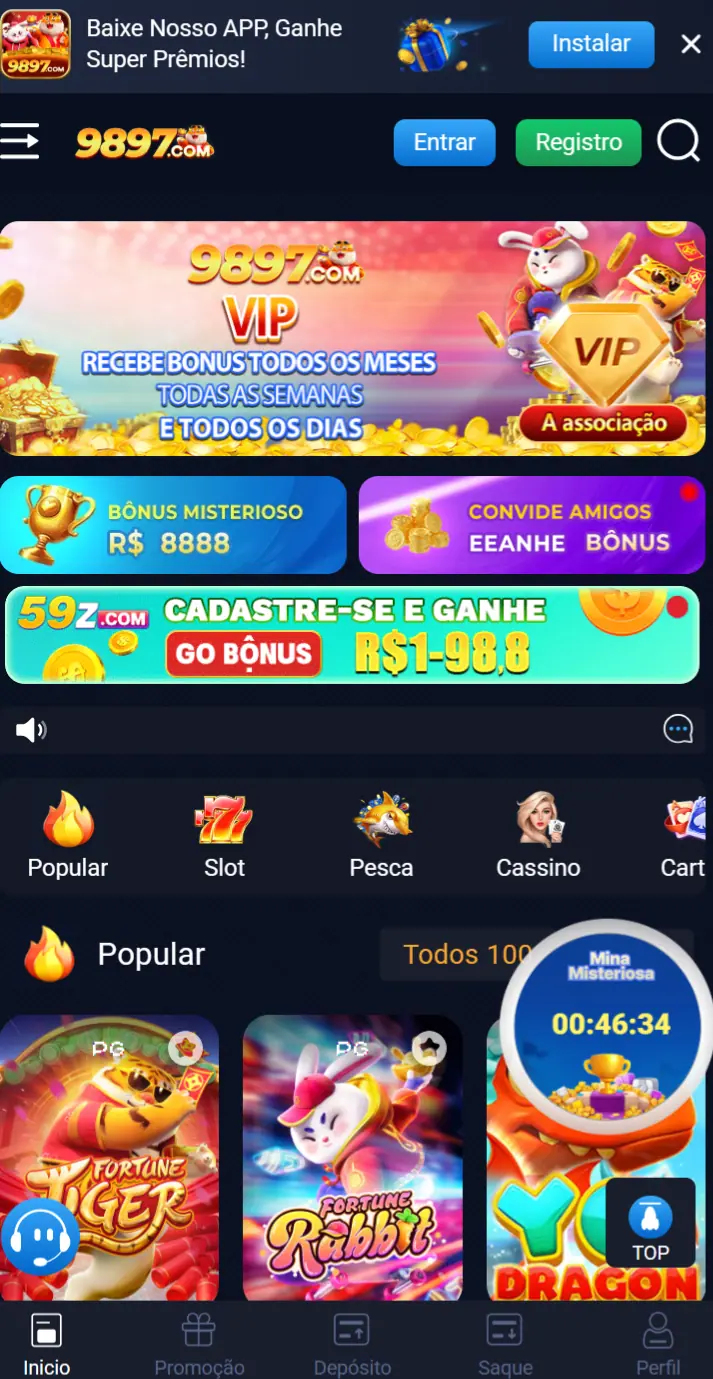
Task: Tap the Instalar button
Action: (x=591, y=44)
